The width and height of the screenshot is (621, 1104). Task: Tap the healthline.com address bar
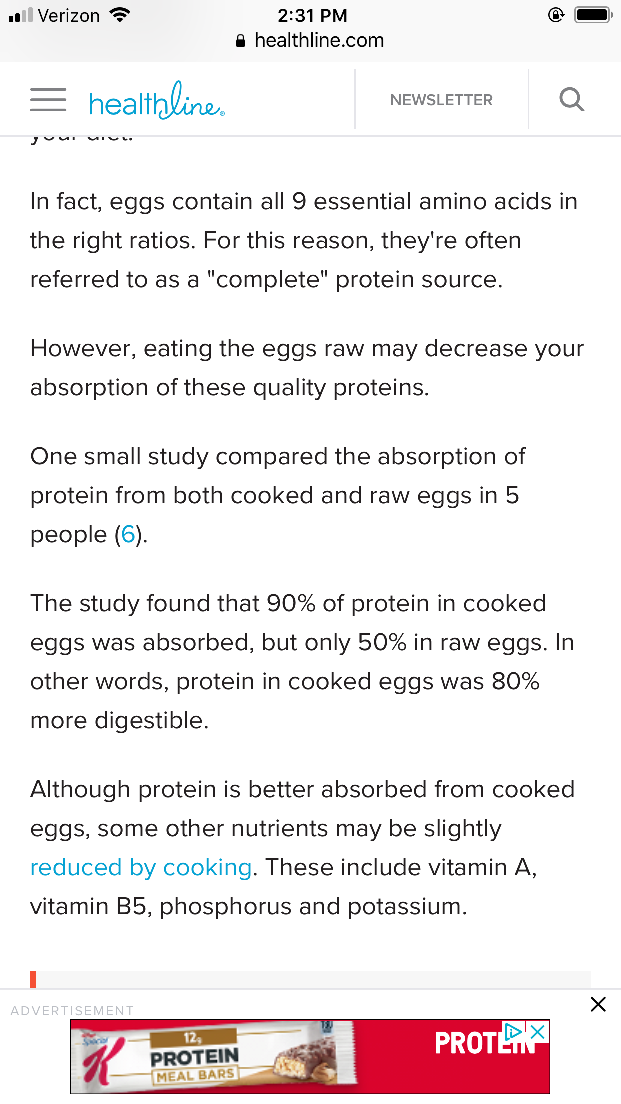310,41
